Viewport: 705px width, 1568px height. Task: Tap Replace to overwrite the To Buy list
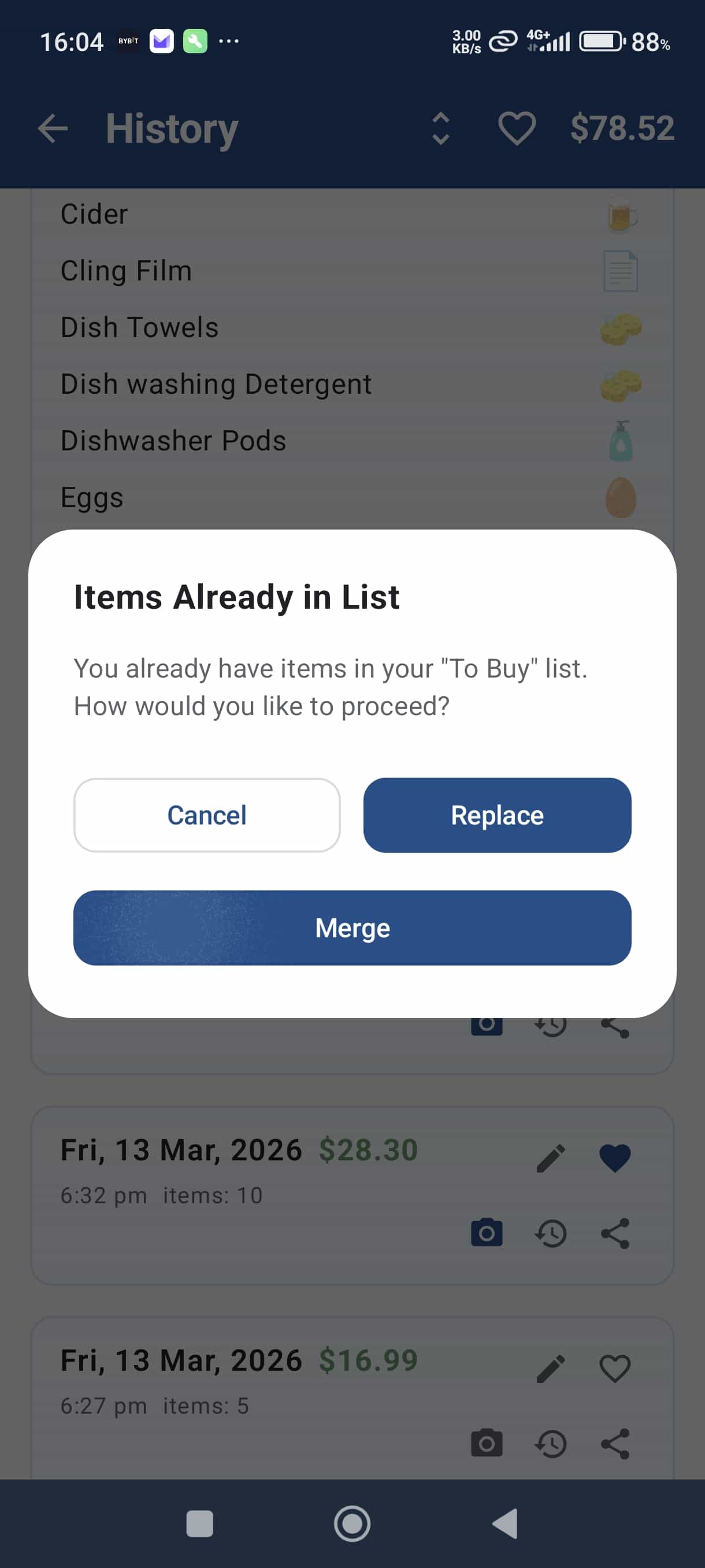pyautogui.click(x=496, y=815)
